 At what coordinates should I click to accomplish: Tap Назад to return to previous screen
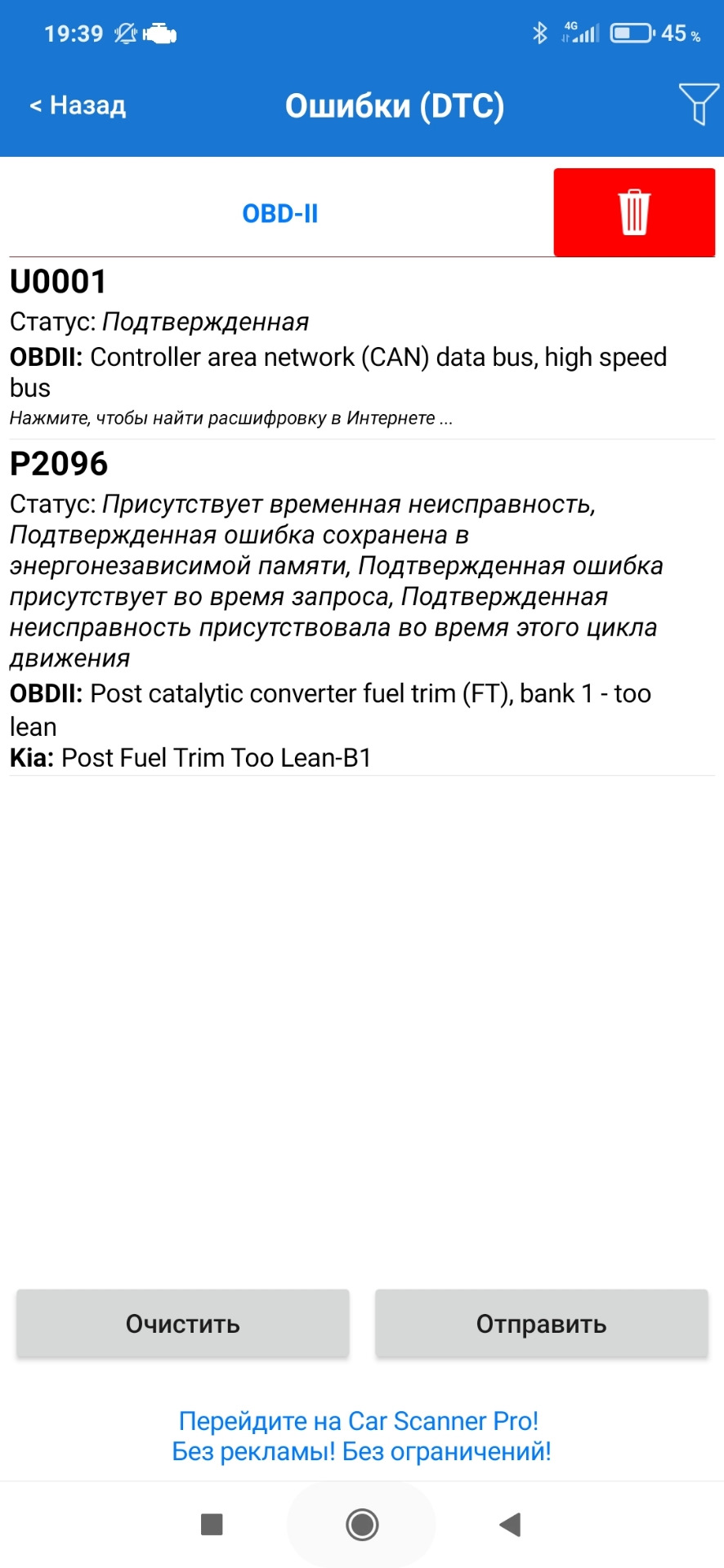[78, 105]
